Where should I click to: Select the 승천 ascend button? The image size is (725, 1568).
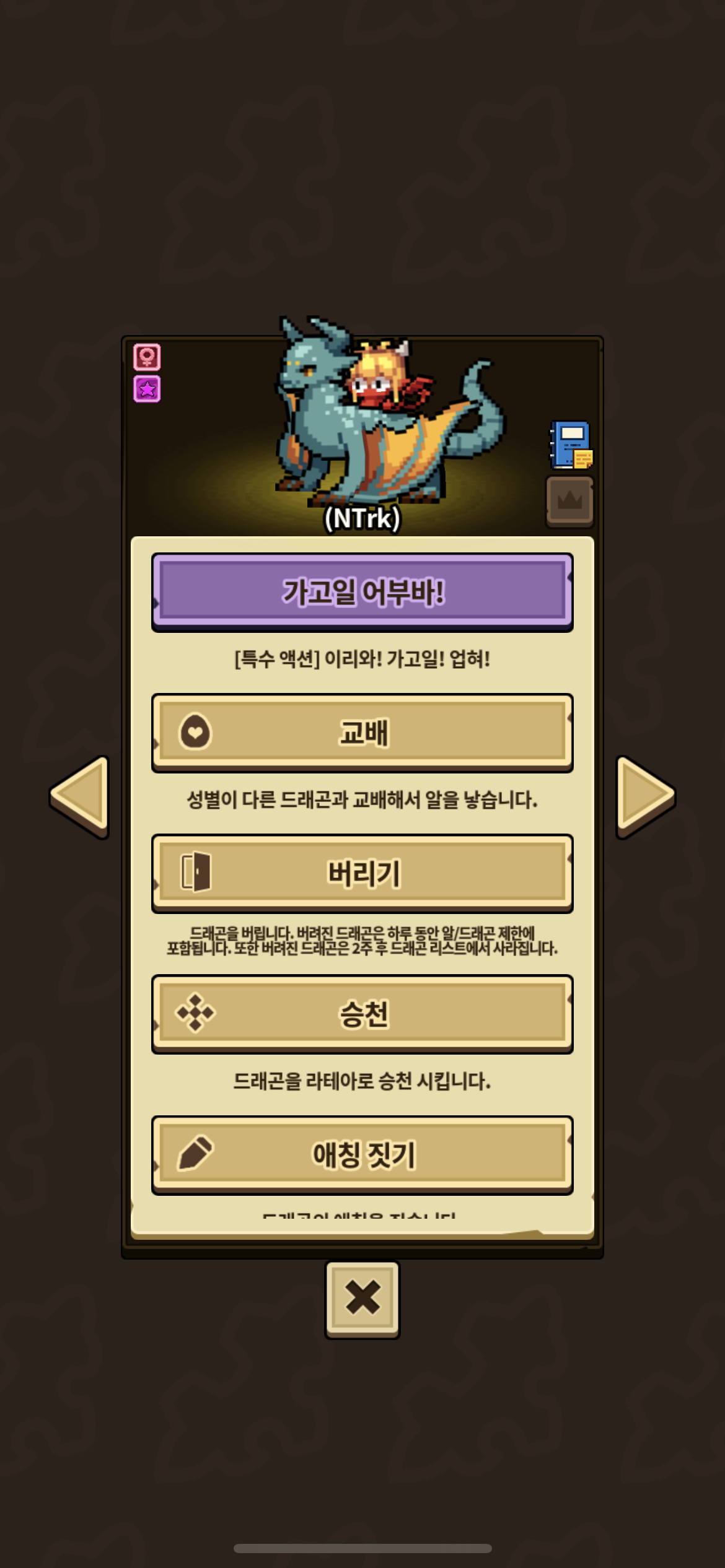362,1014
